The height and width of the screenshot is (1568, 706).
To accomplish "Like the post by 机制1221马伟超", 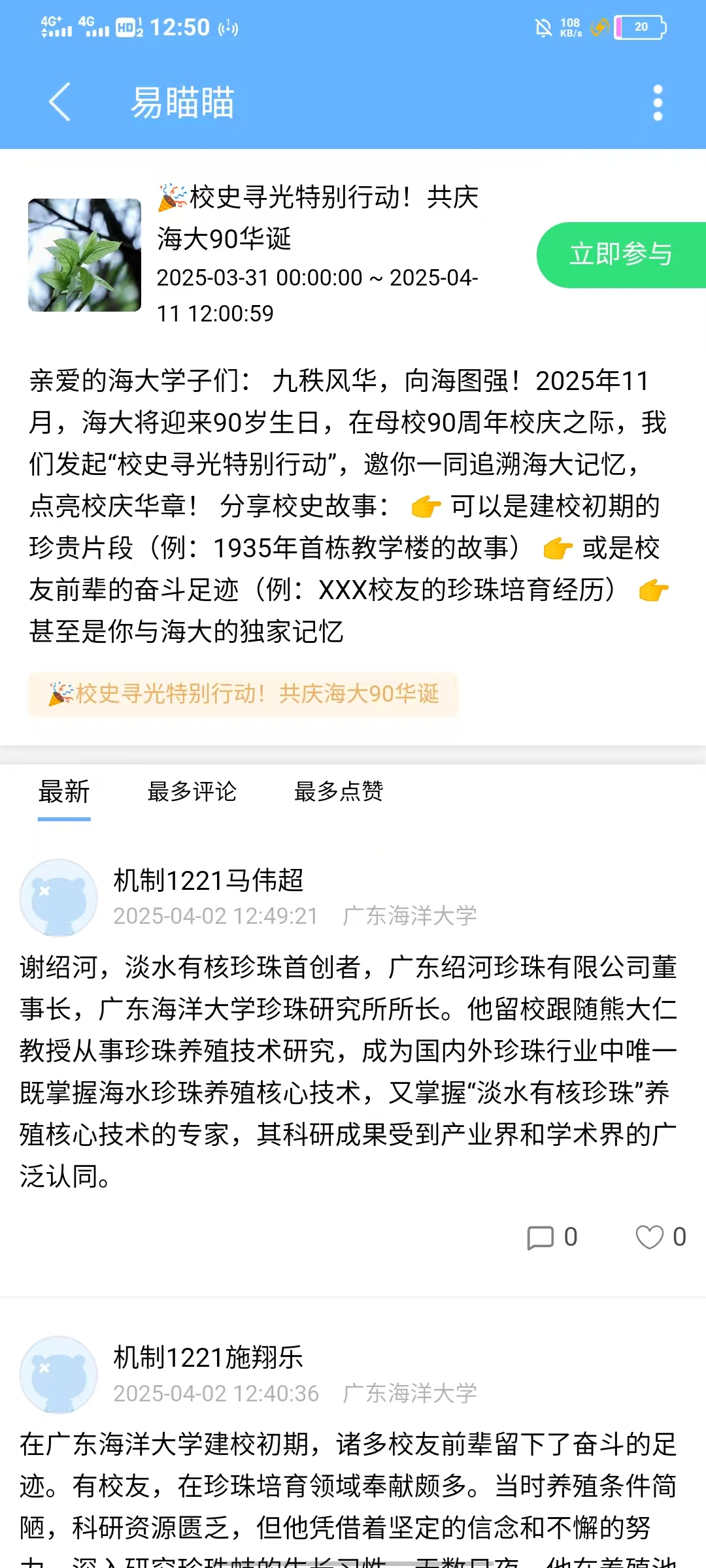I will tap(661, 1237).
